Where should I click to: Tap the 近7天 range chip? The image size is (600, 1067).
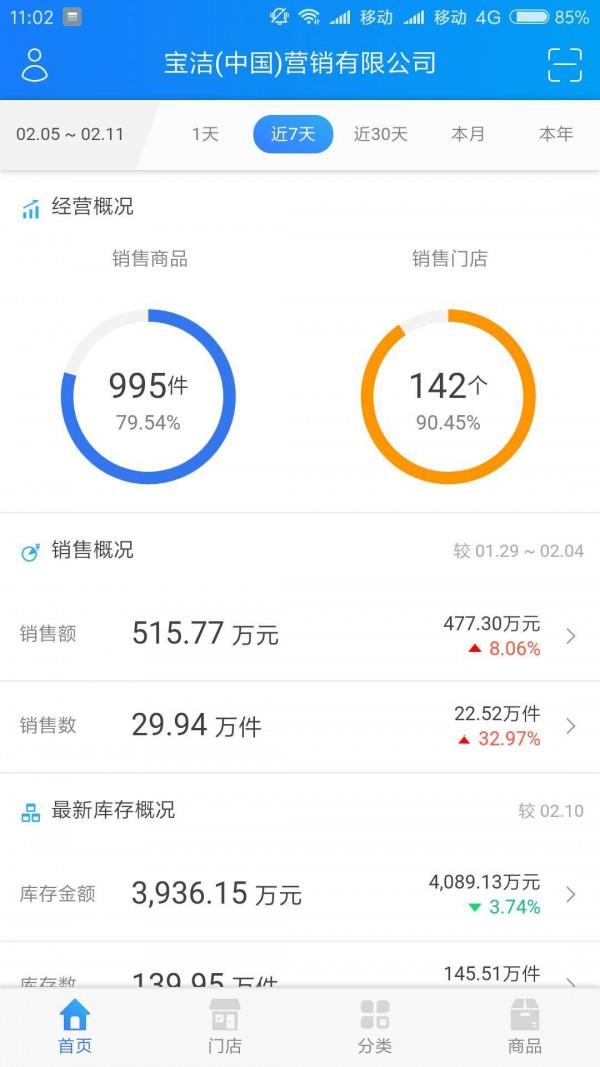click(x=293, y=134)
